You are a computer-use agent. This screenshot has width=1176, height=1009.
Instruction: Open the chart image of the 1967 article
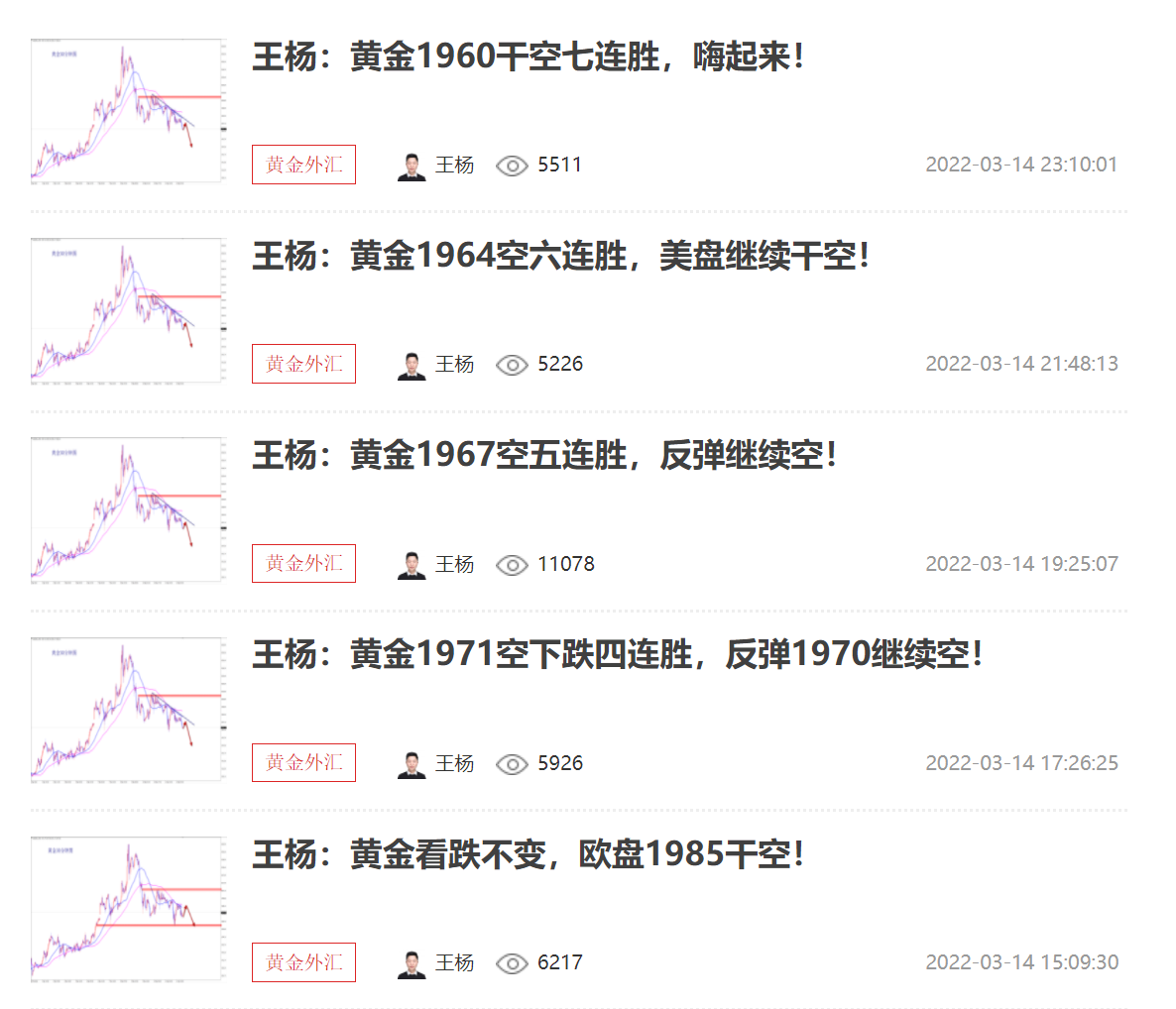pyautogui.click(x=127, y=509)
